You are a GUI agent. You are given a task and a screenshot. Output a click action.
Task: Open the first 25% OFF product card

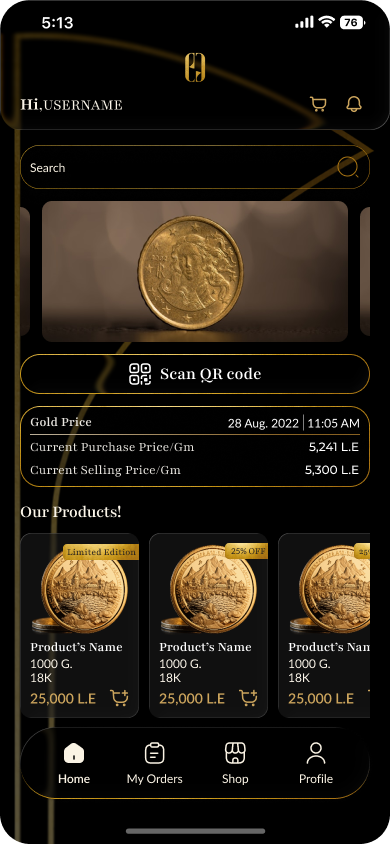208,625
